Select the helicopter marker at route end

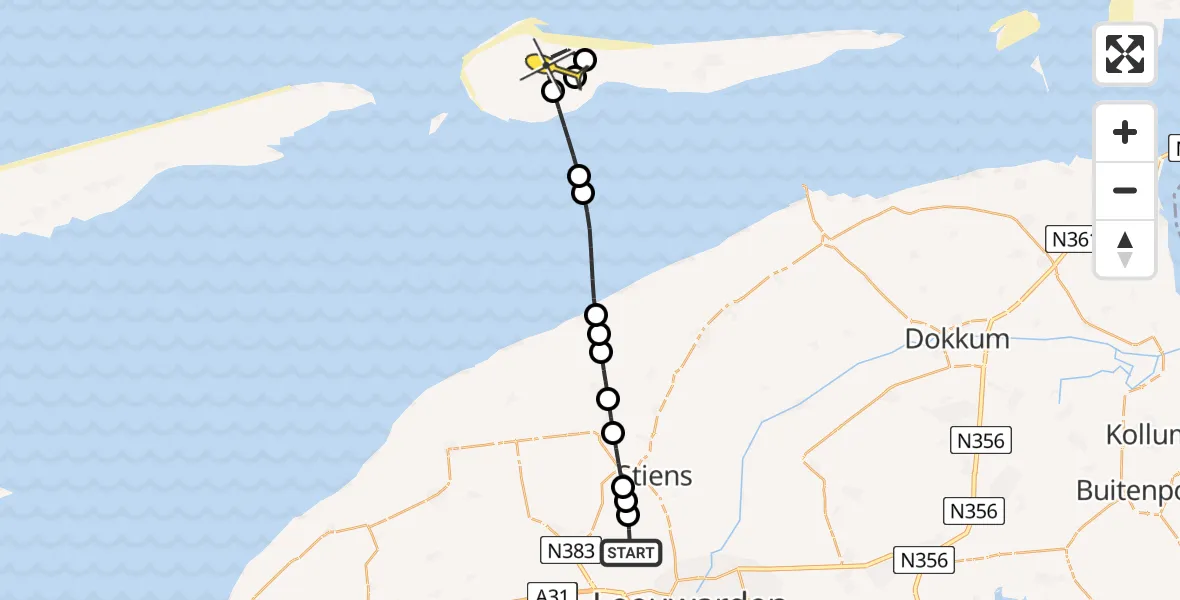click(x=551, y=67)
